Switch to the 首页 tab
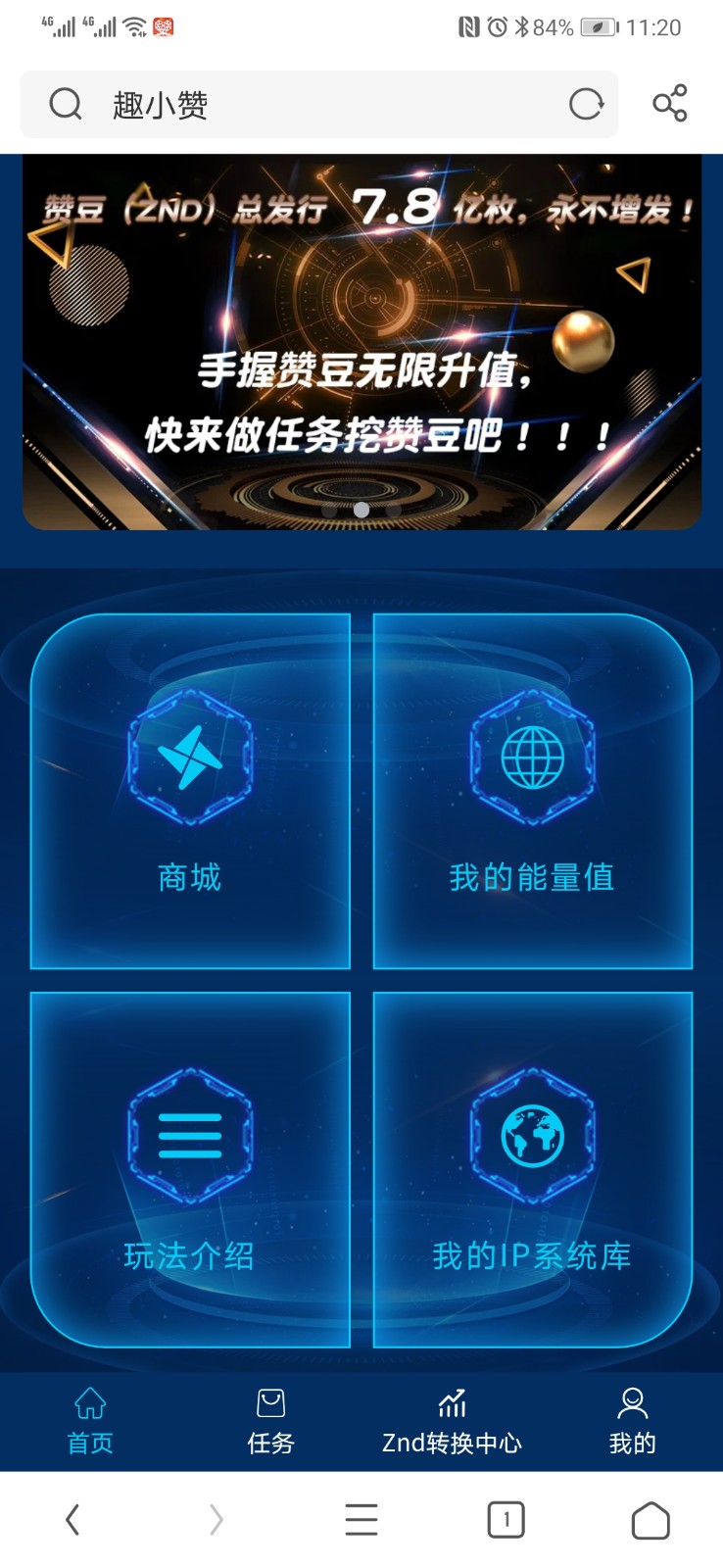This screenshot has width=723, height=1568. [90, 1421]
